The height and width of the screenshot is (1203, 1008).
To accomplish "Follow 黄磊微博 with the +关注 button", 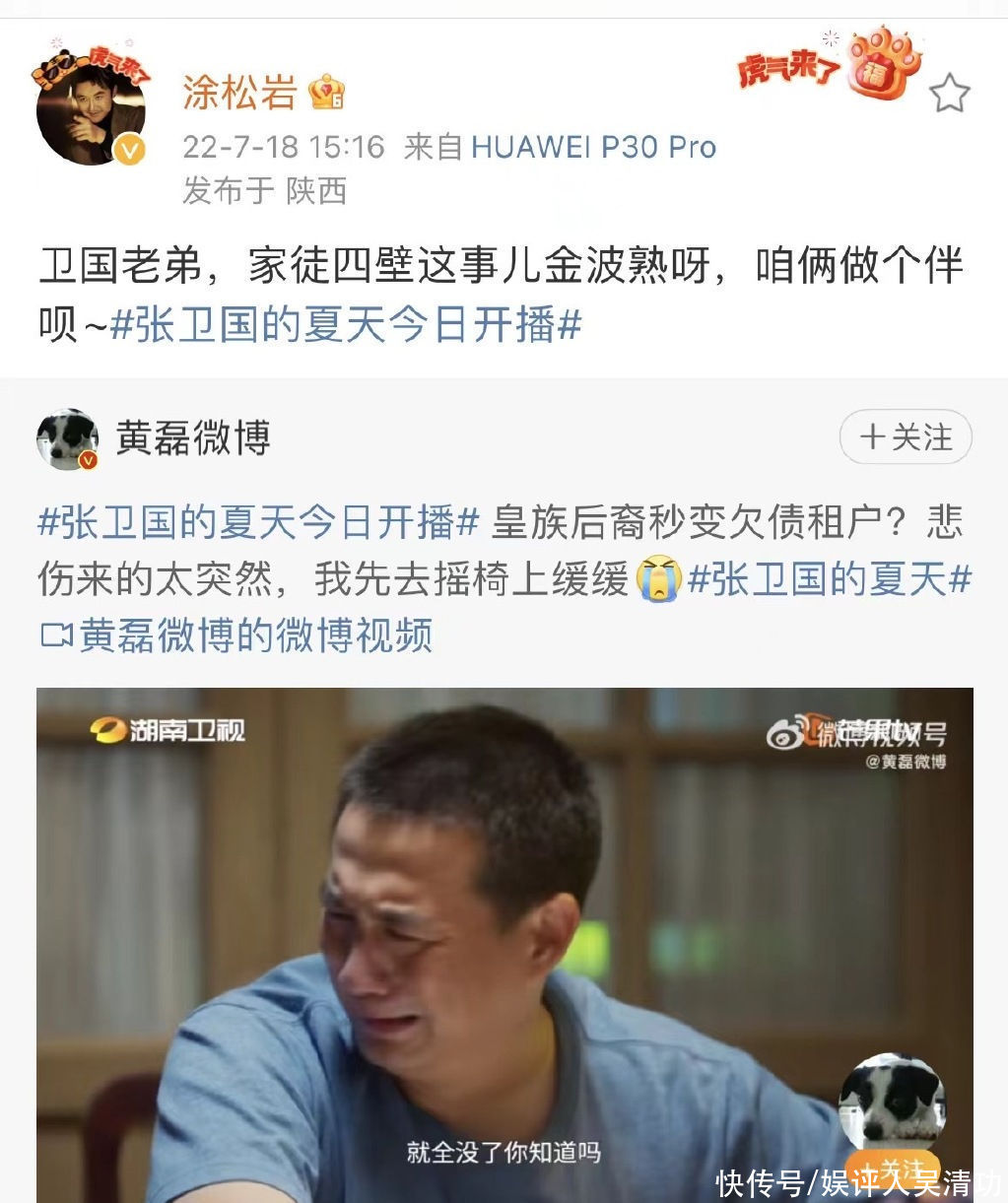I will click(906, 437).
